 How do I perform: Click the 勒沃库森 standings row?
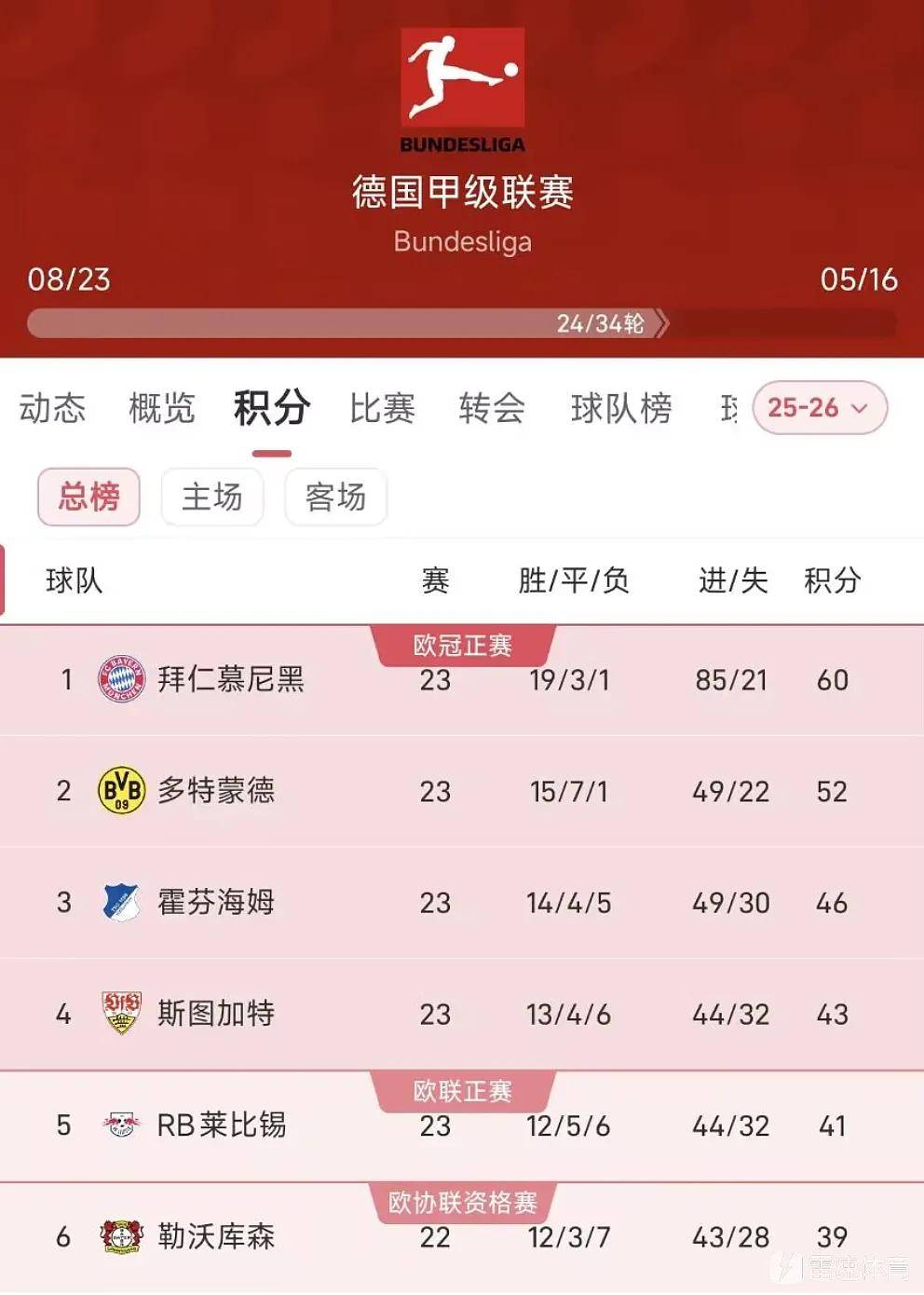tap(462, 1237)
